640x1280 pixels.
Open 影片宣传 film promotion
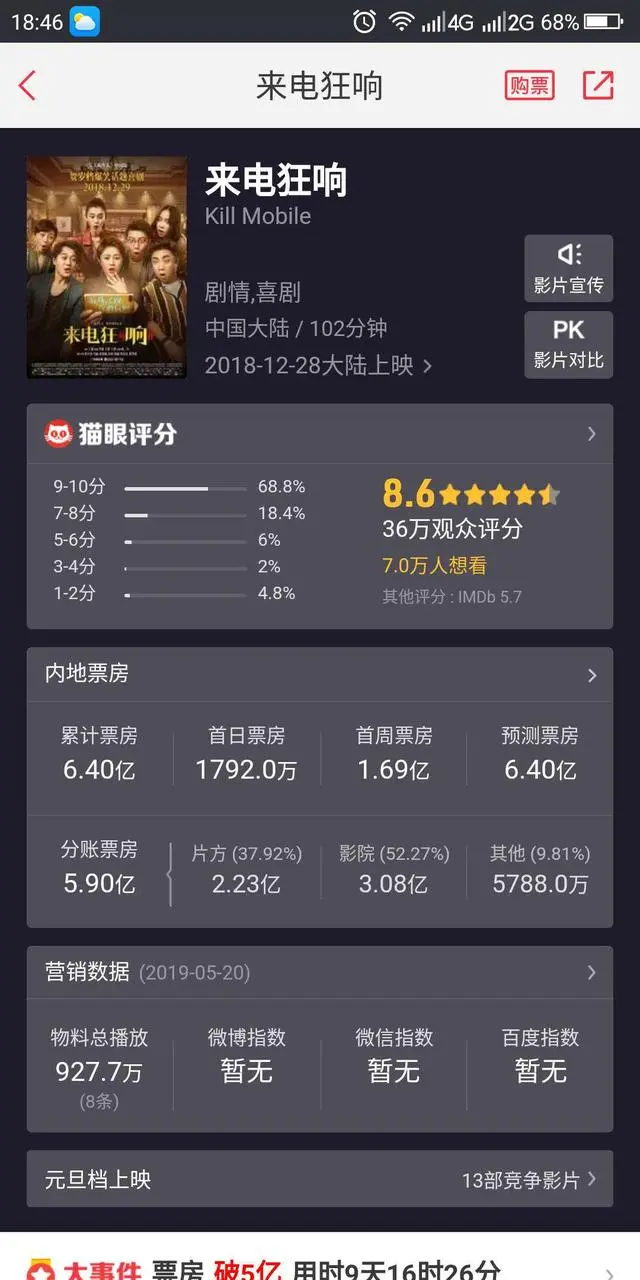pyautogui.click(x=568, y=268)
